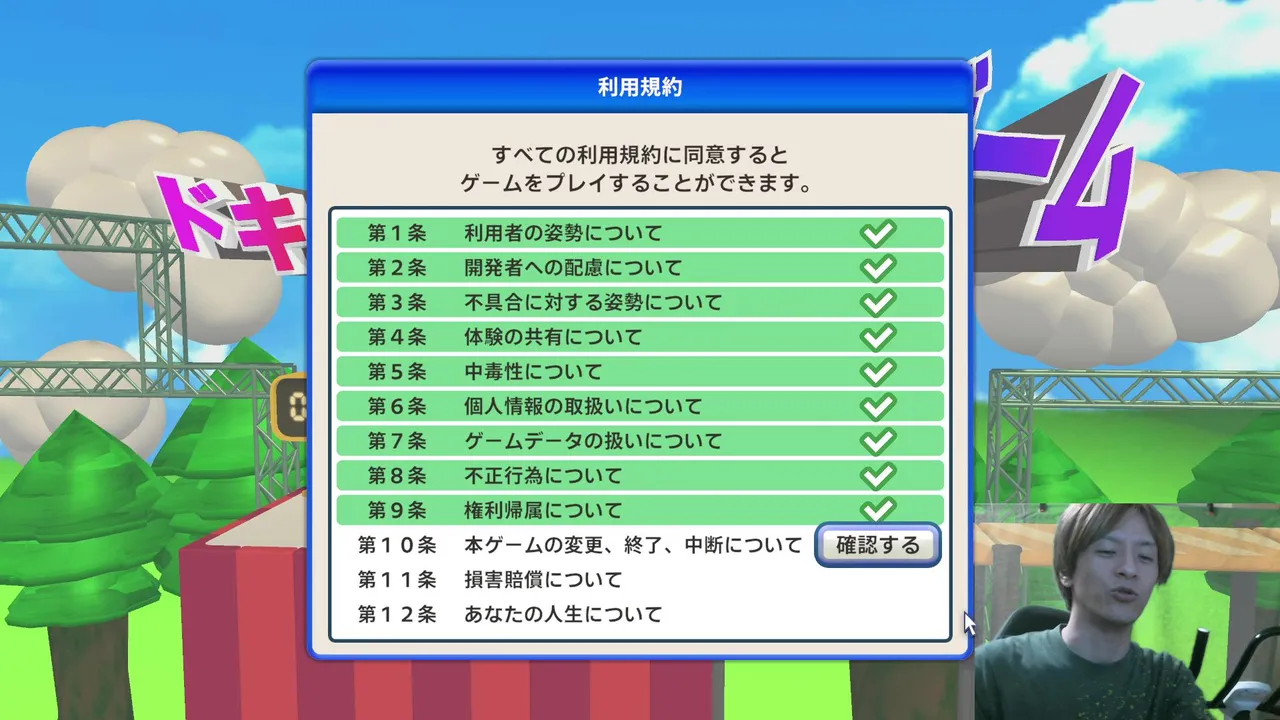Open 第9条 権利帰属について
Image resolution: width=1280 pixels, height=720 pixels.
[640, 510]
